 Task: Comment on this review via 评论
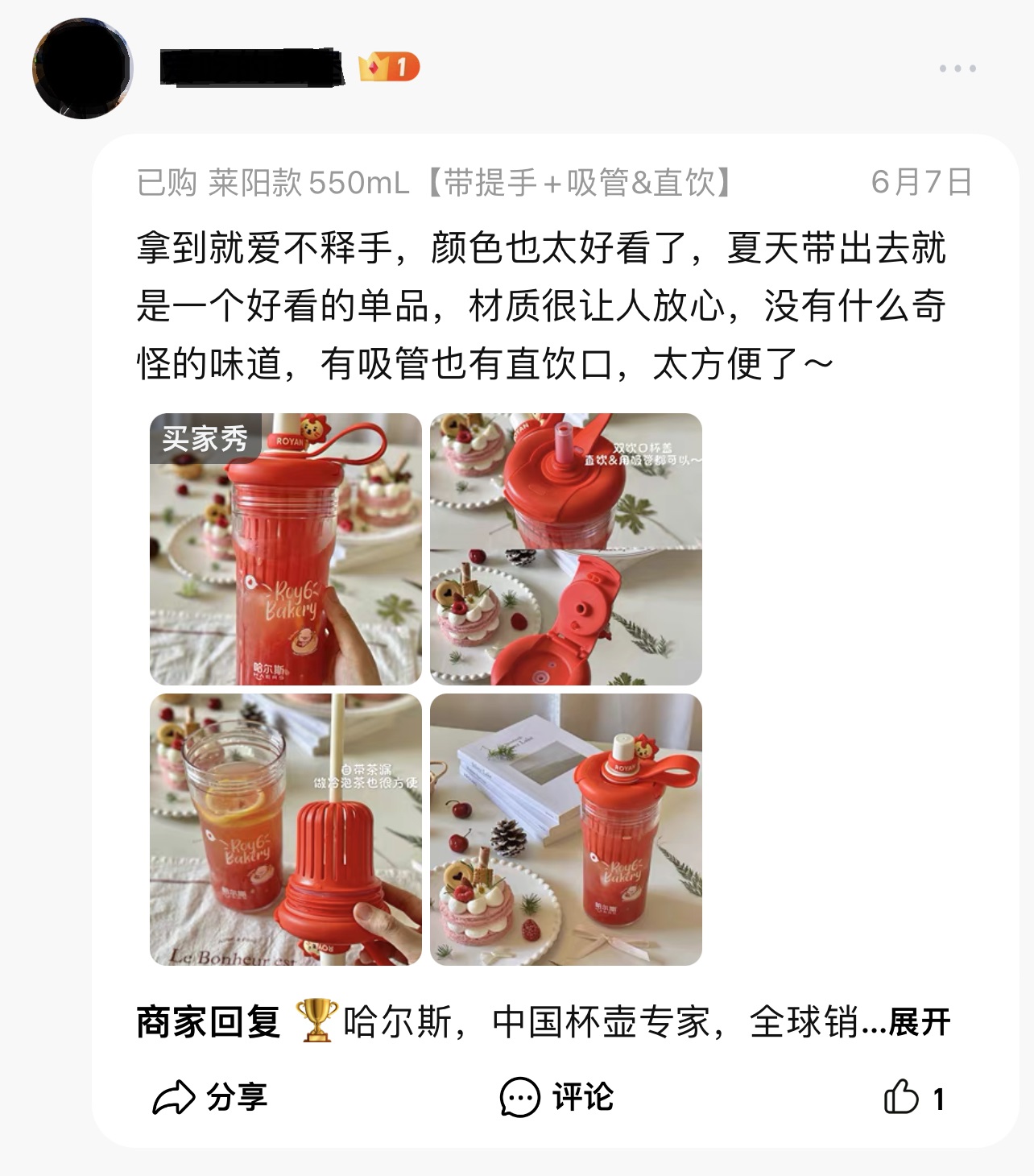tap(556, 1097)
